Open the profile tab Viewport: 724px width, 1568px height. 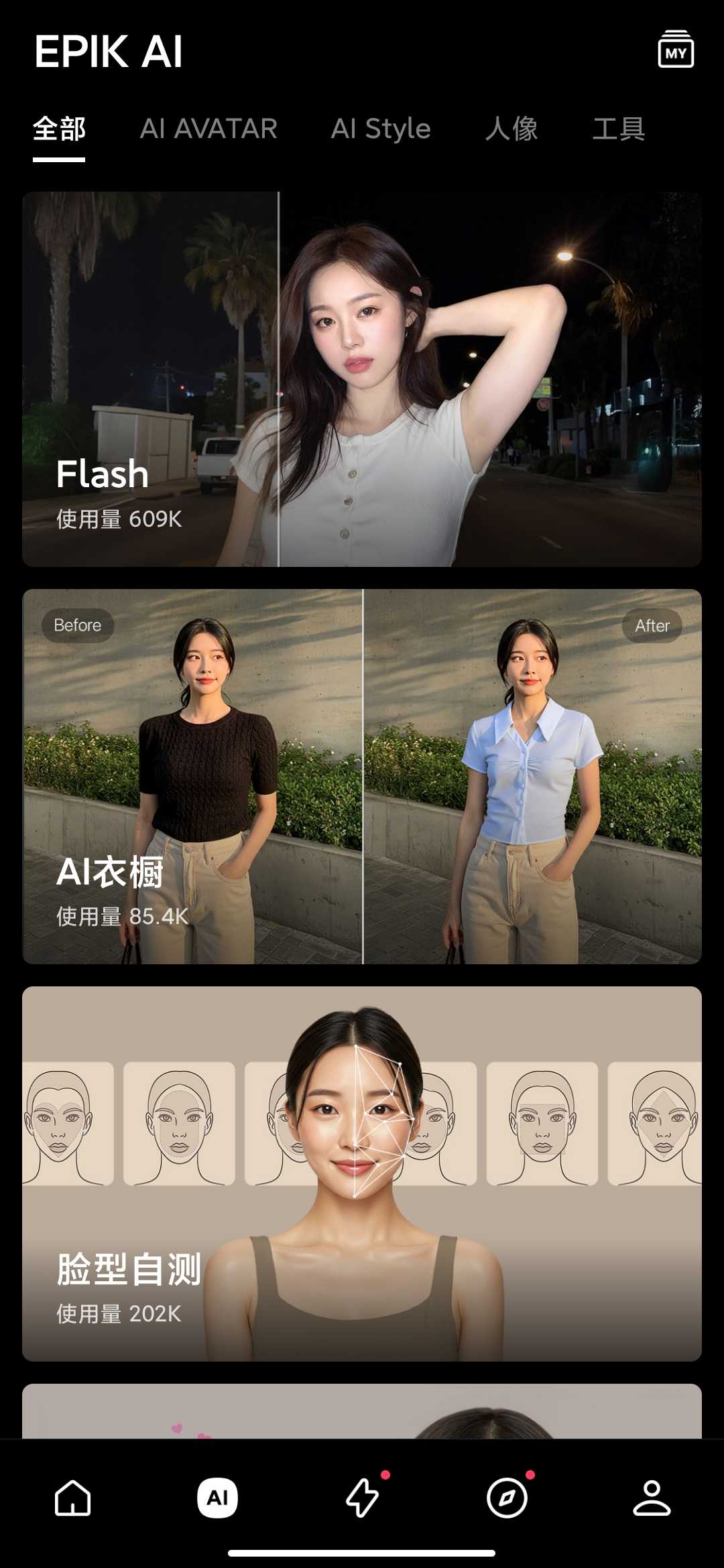pyautogui.click(x=652, y=1498)
